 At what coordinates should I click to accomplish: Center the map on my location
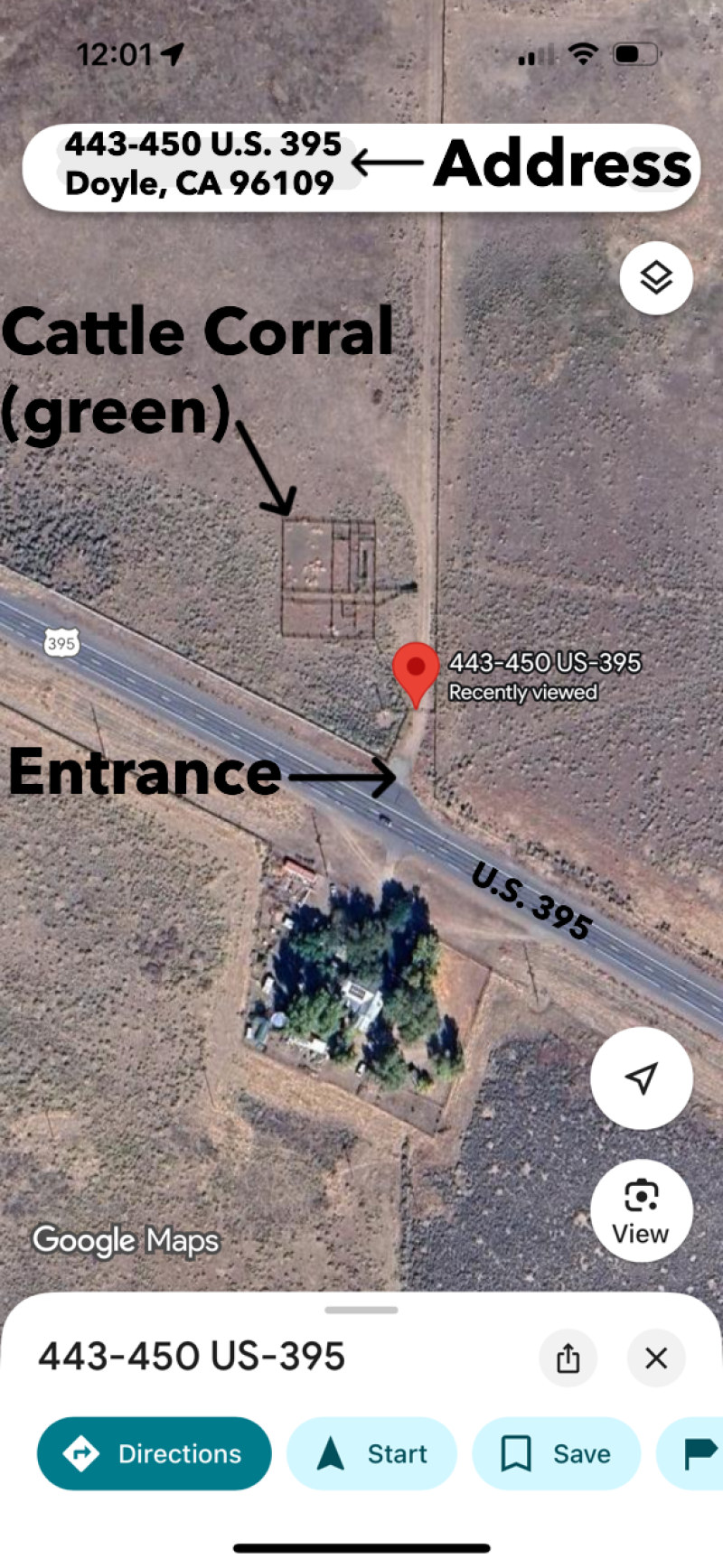(x=642, y=1078)
